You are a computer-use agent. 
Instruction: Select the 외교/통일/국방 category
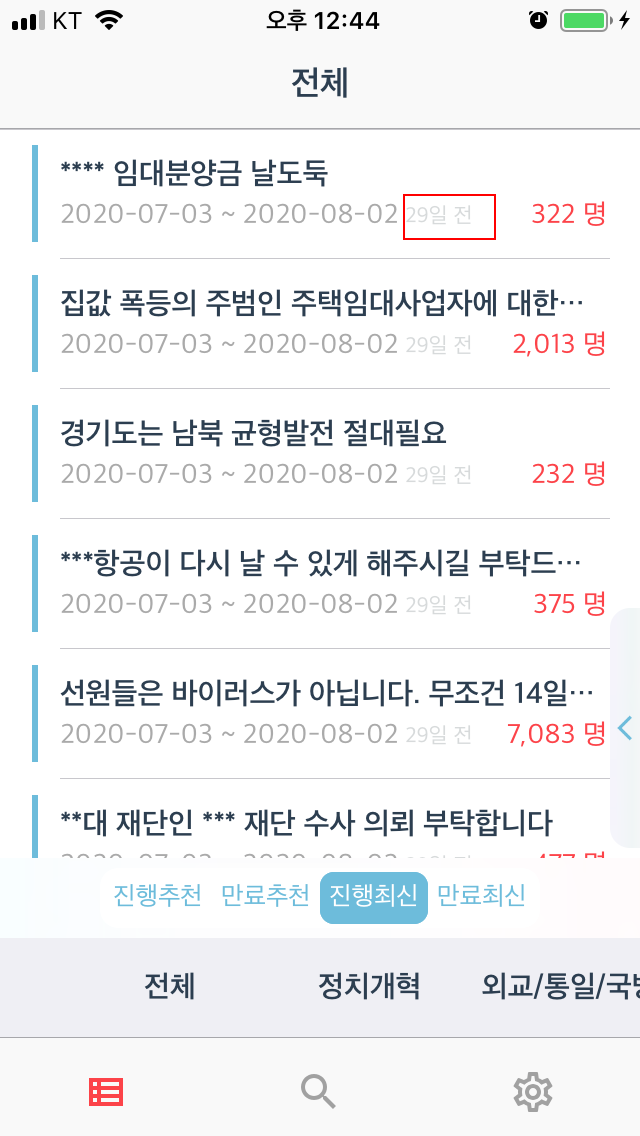pos(560,986)
